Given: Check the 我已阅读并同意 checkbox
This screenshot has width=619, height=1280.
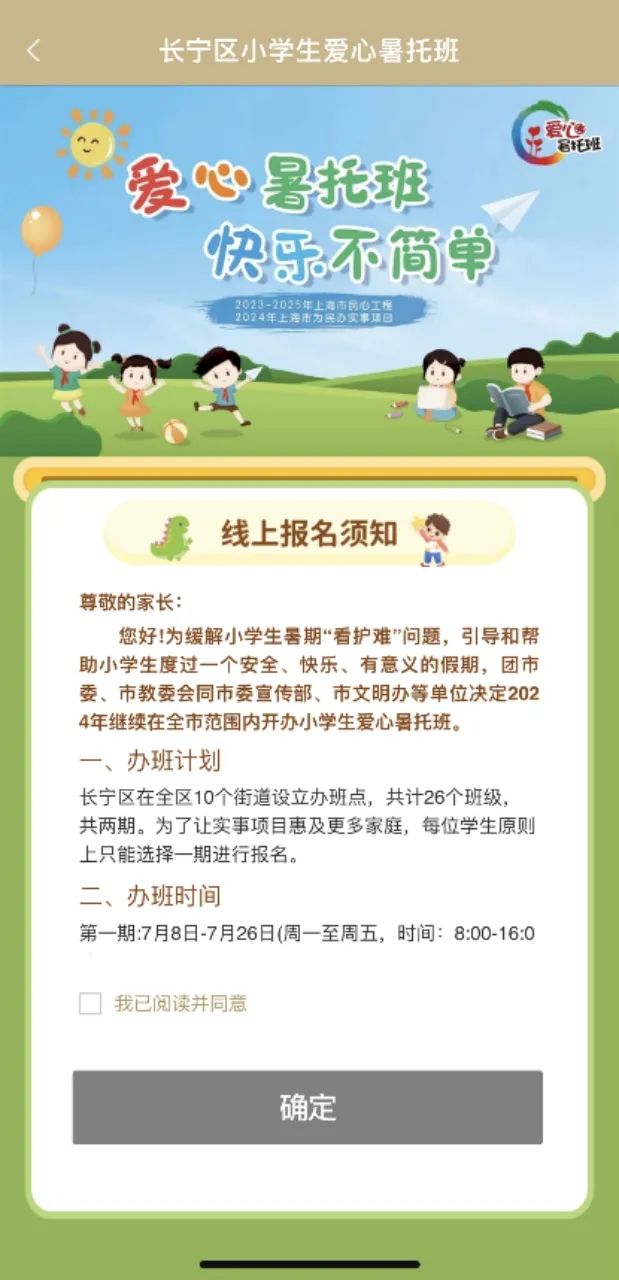Looking at the screenshot, I should [91, 1004].
